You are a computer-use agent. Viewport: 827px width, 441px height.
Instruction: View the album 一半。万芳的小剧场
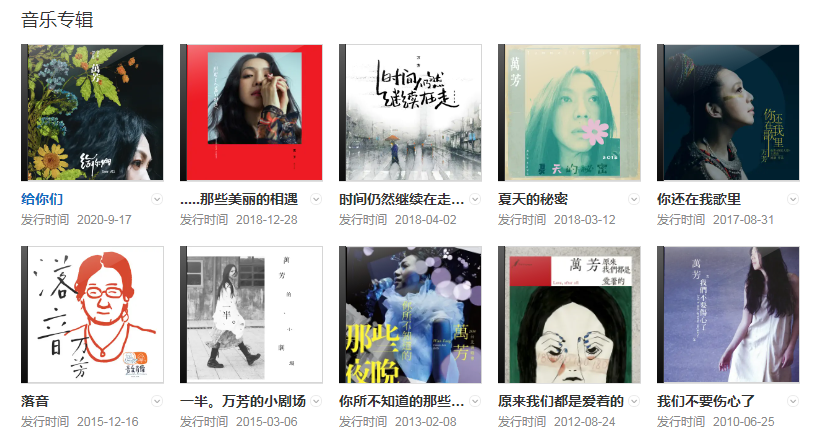[x=252, y=314]
